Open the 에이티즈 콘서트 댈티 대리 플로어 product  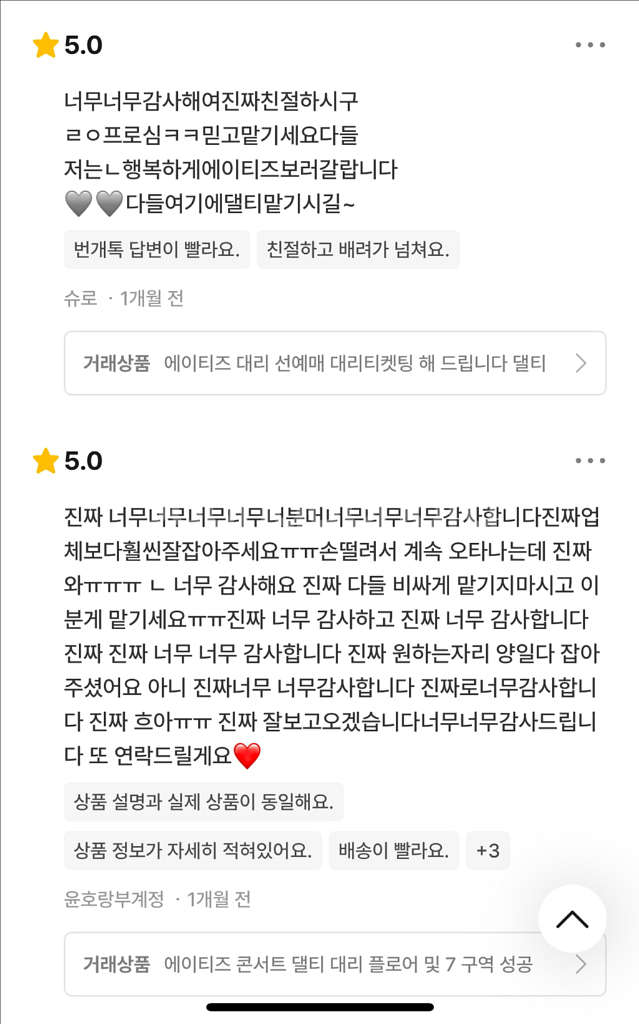click(x=335, y=964)
